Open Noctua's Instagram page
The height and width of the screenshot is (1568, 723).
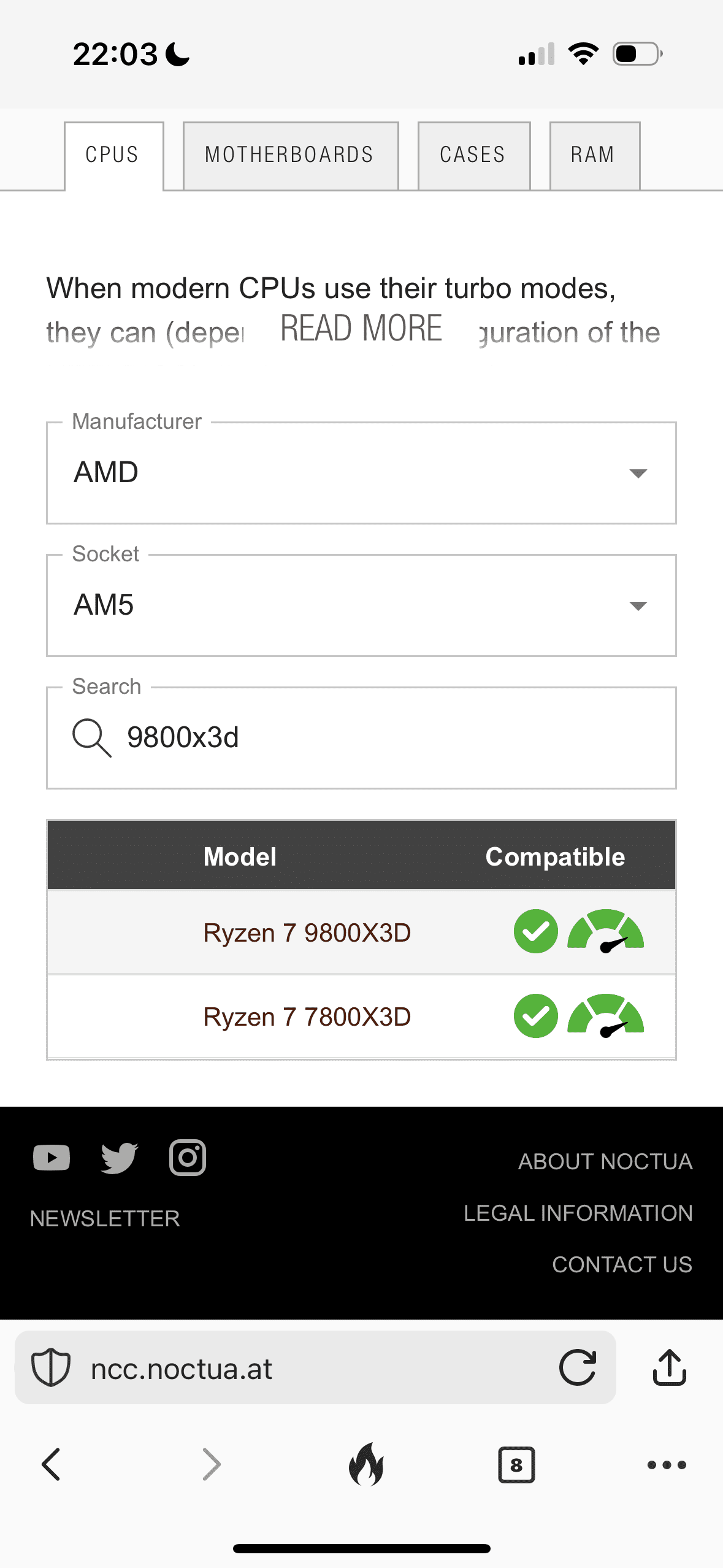pyautogui.click(x=188, y=1158)
